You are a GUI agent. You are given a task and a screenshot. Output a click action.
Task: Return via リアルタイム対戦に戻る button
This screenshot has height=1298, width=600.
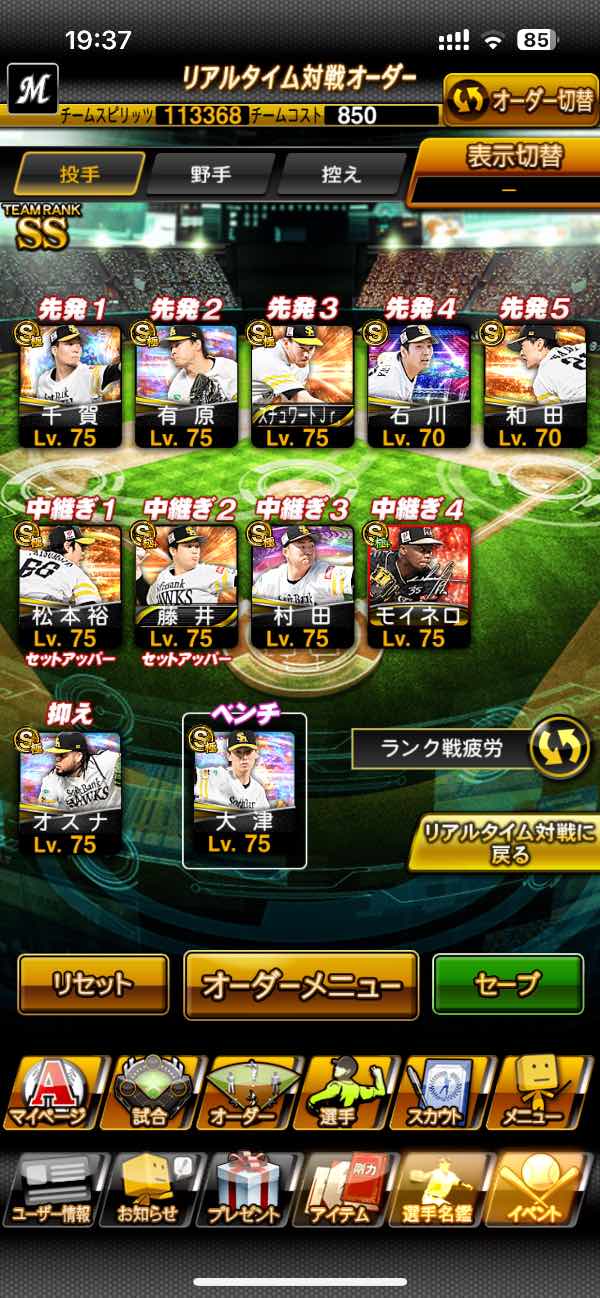[503, 845]
